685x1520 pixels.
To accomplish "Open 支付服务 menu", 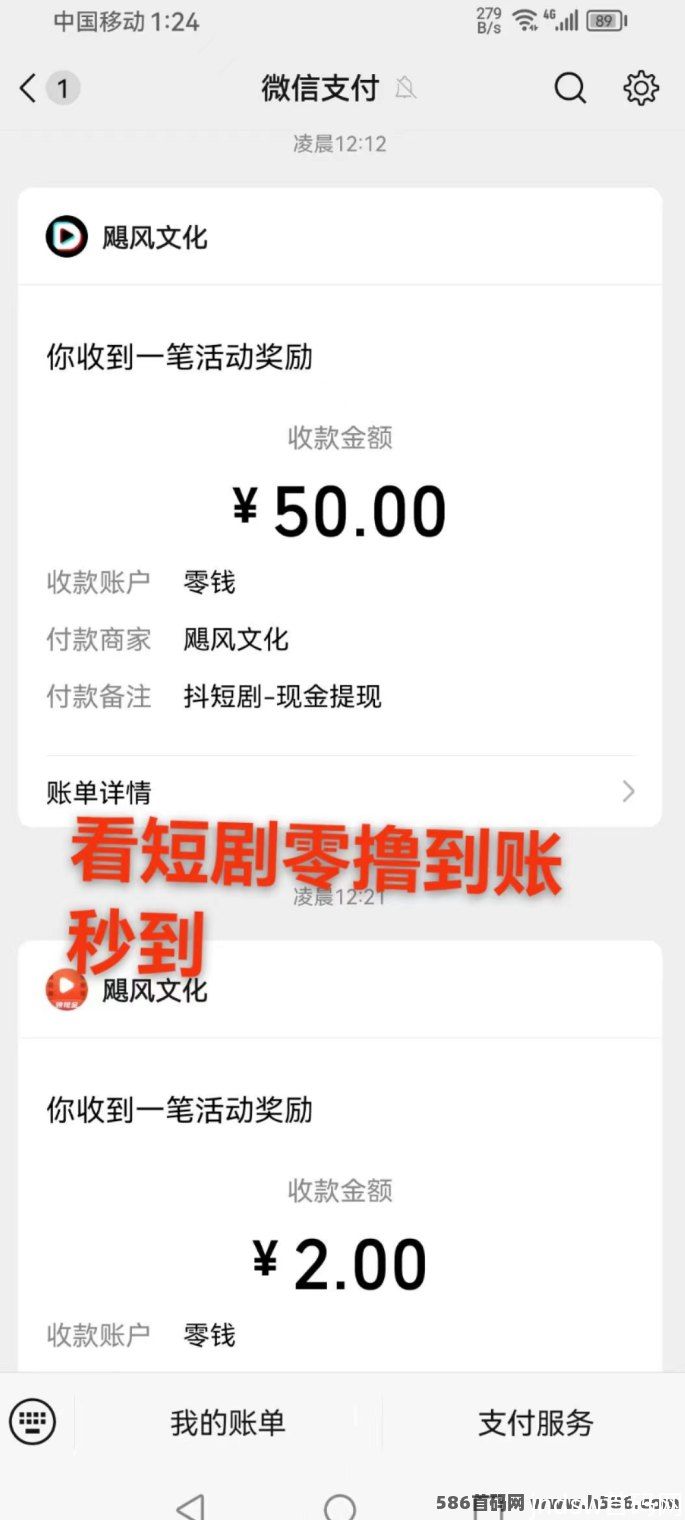I will click(x=535, y=1422).
